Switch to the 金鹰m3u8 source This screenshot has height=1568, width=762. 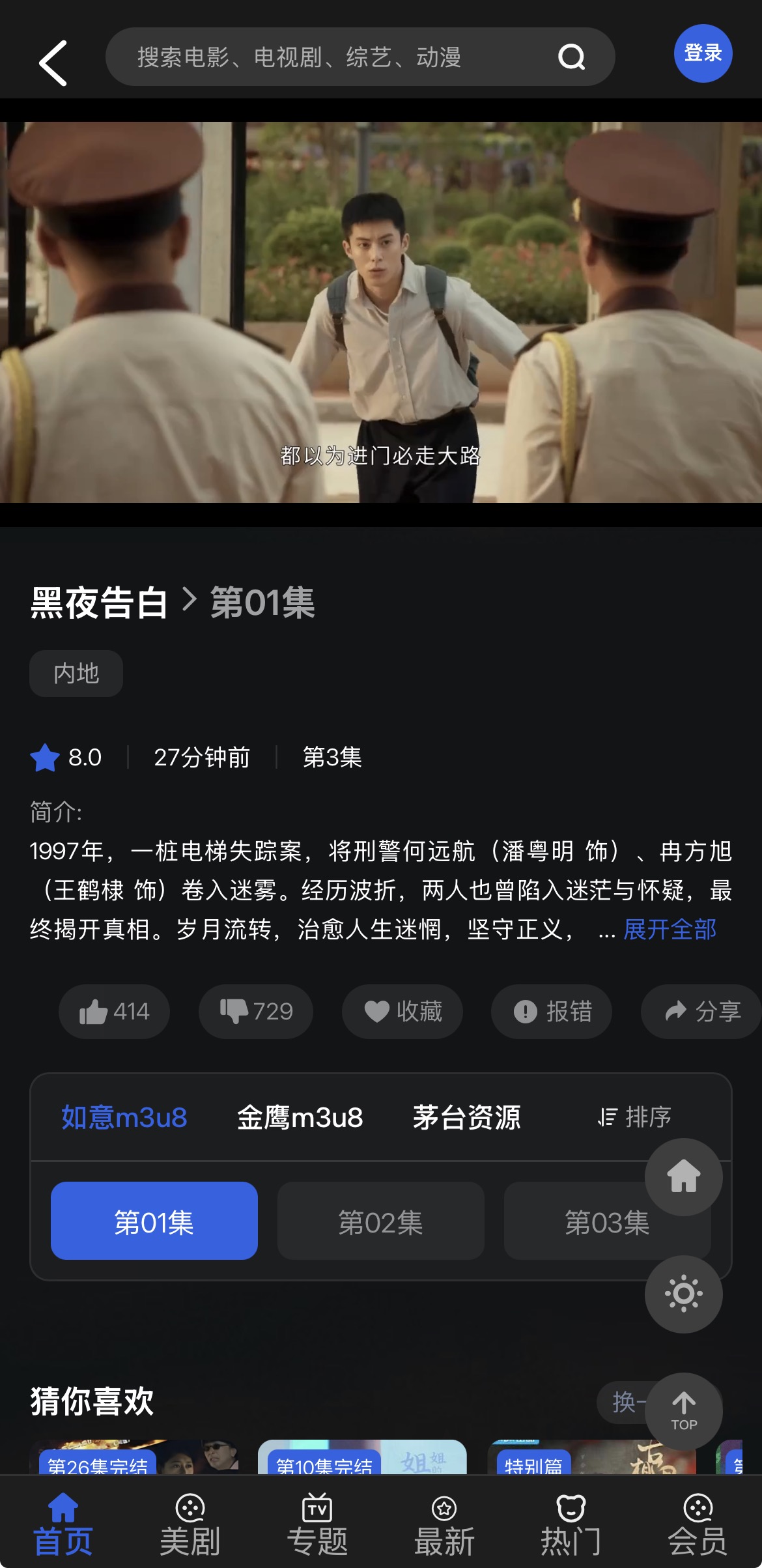tap(300, 1117)
